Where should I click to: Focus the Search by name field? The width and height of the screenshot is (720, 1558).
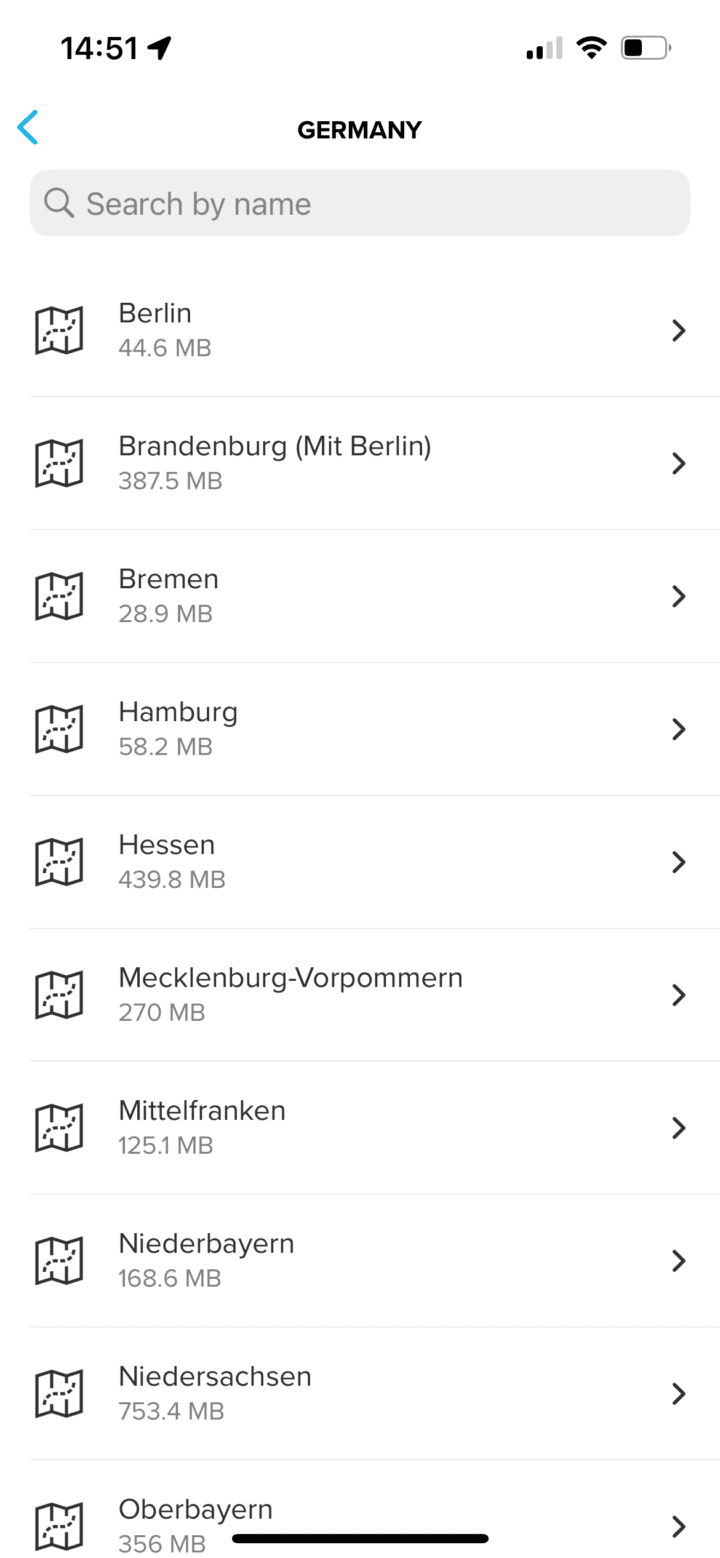pyautogui.click(x=360, y=204)
